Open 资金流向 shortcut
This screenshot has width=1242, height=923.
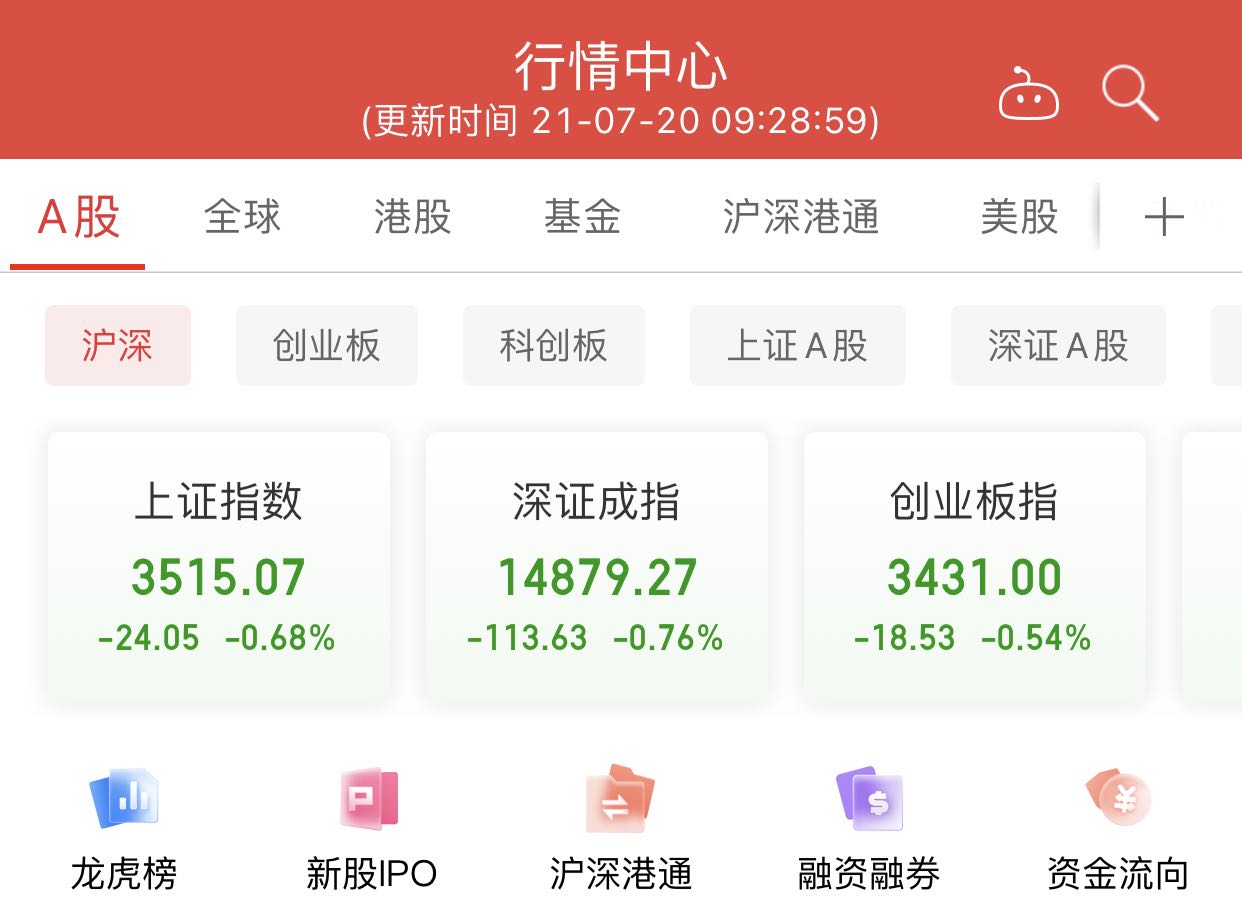[1117, 830]
